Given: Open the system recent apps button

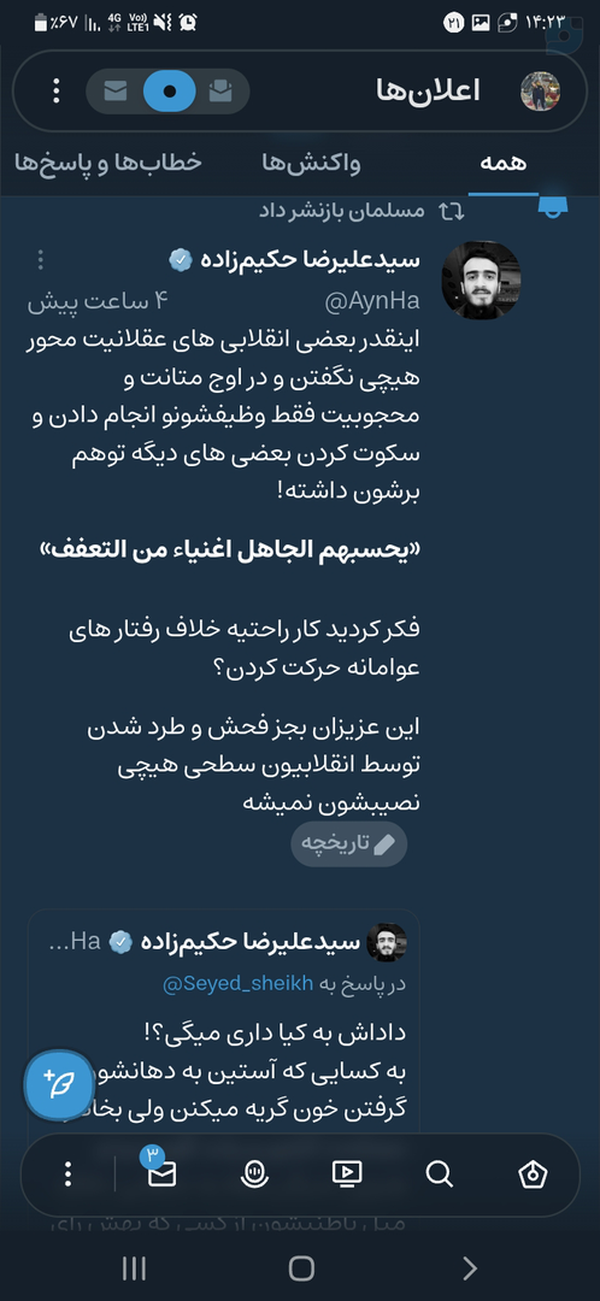Looking at the screenshot, I should coord(133,1269).
